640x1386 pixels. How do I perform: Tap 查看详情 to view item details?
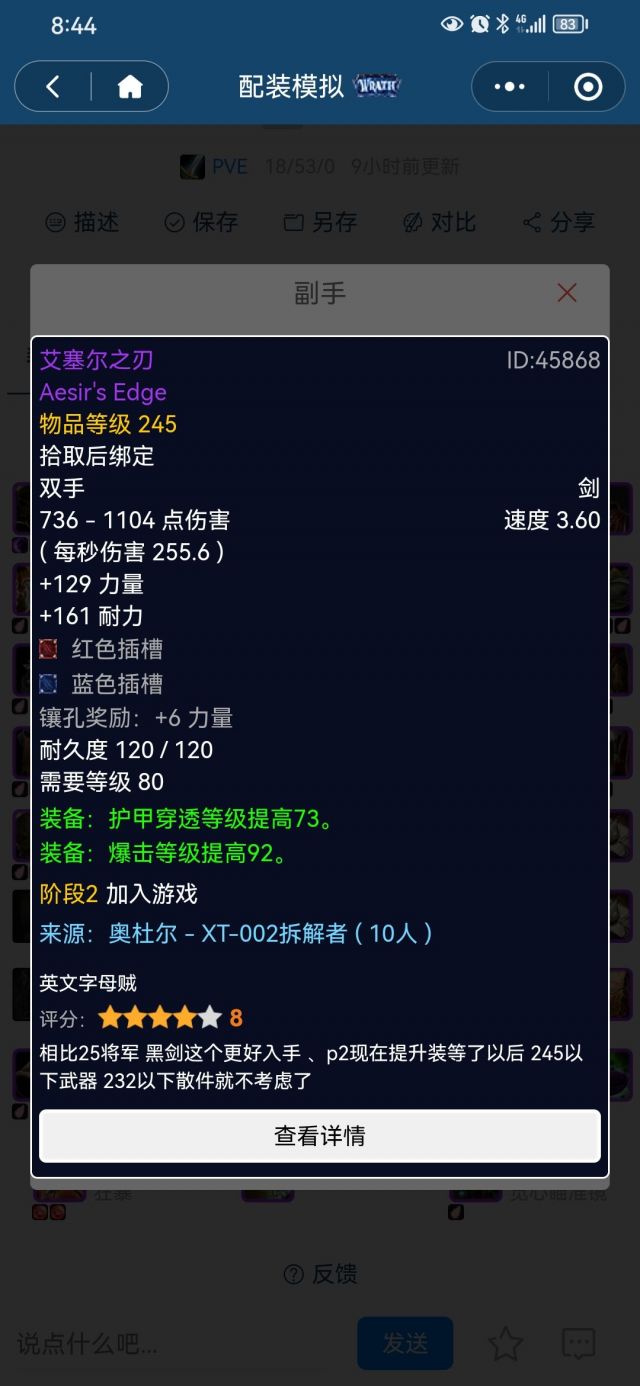coord(320,1136)
